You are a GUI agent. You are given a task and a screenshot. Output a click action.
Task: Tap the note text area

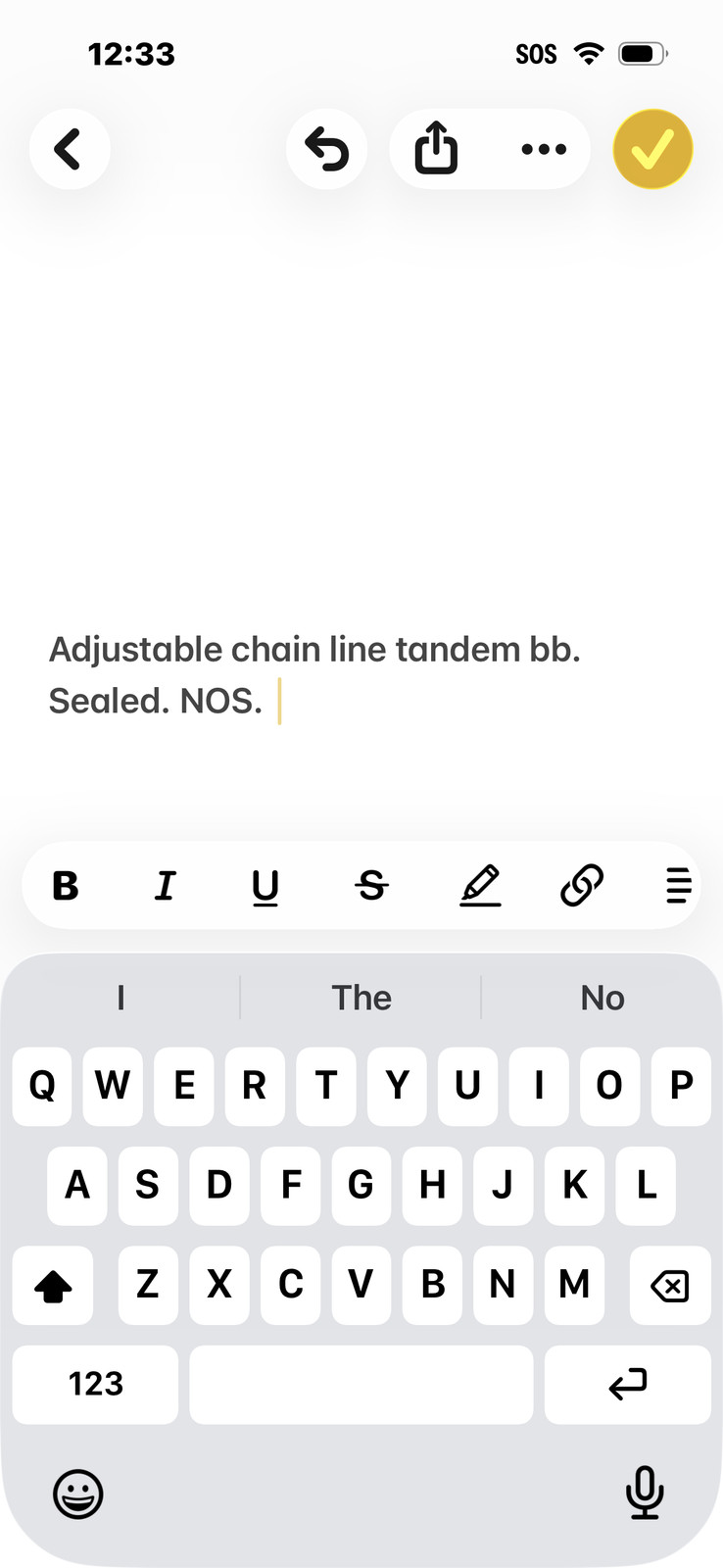(361, 675)
